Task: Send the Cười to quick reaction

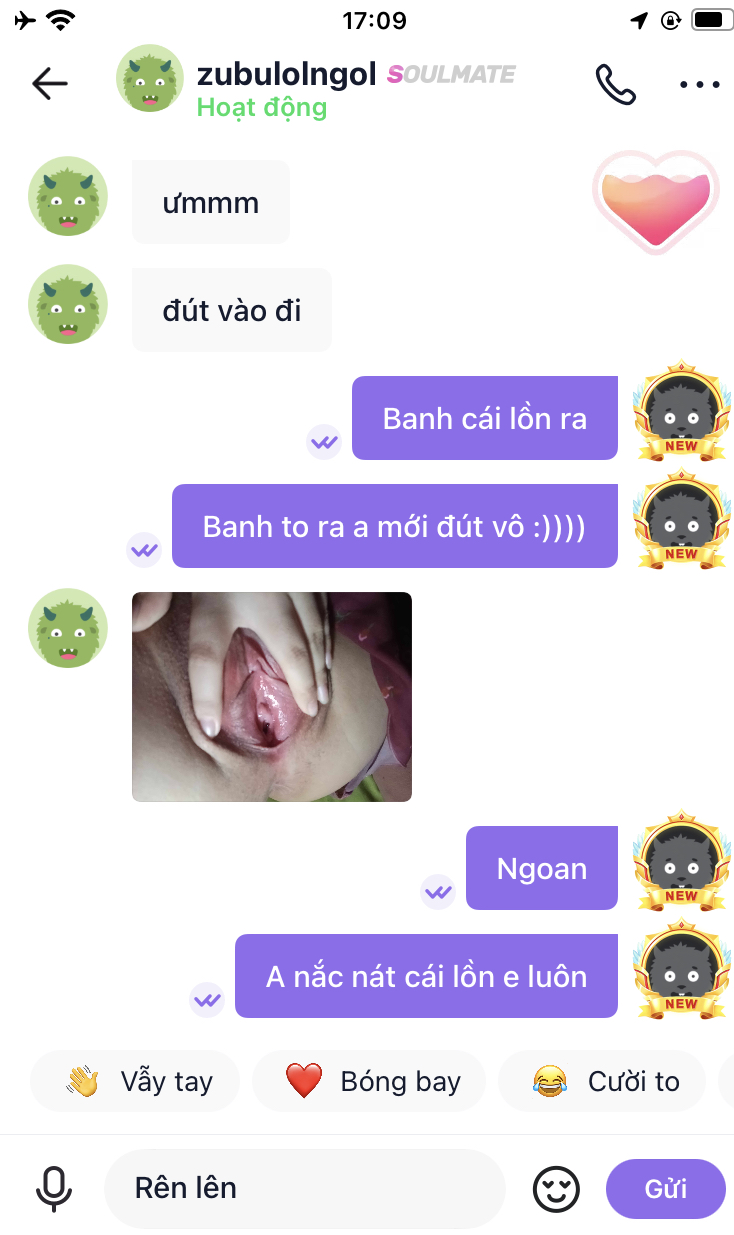Action: tap(604, 1081)
